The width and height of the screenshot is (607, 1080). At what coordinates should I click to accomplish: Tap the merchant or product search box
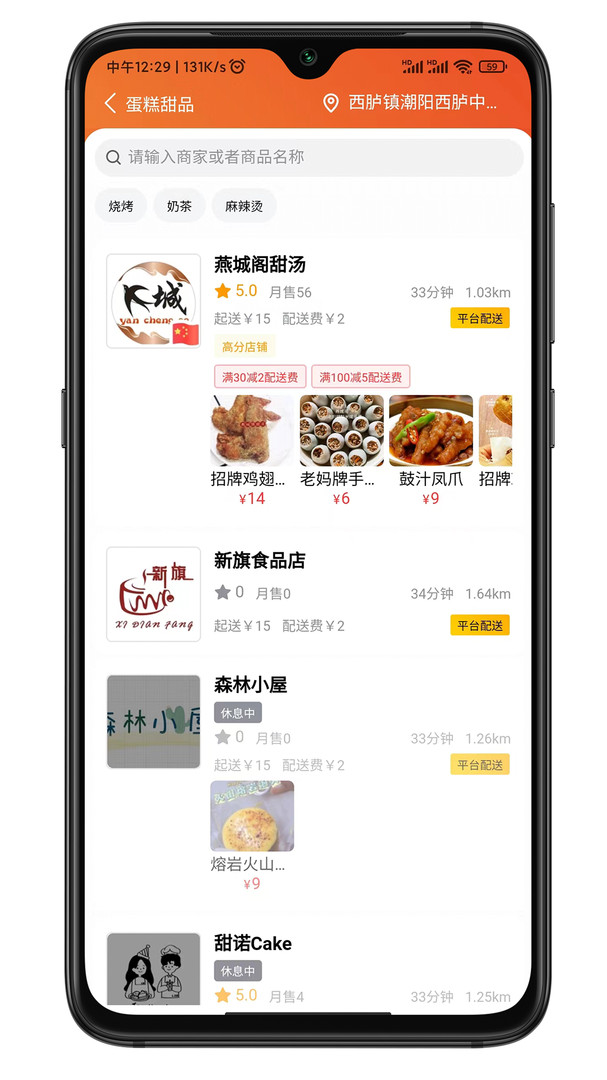pos(309,157)
